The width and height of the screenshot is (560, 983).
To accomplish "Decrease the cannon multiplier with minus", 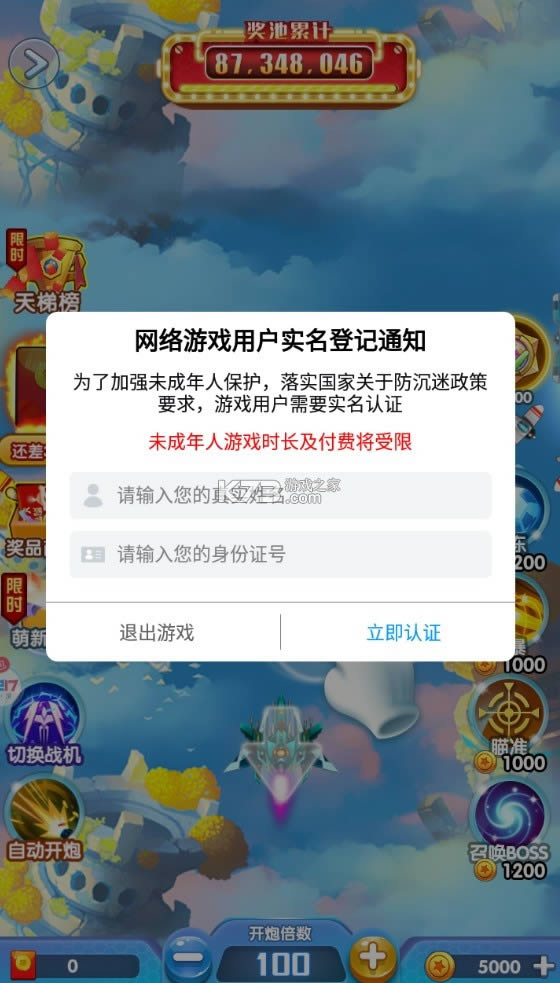I will click(188, 959).
